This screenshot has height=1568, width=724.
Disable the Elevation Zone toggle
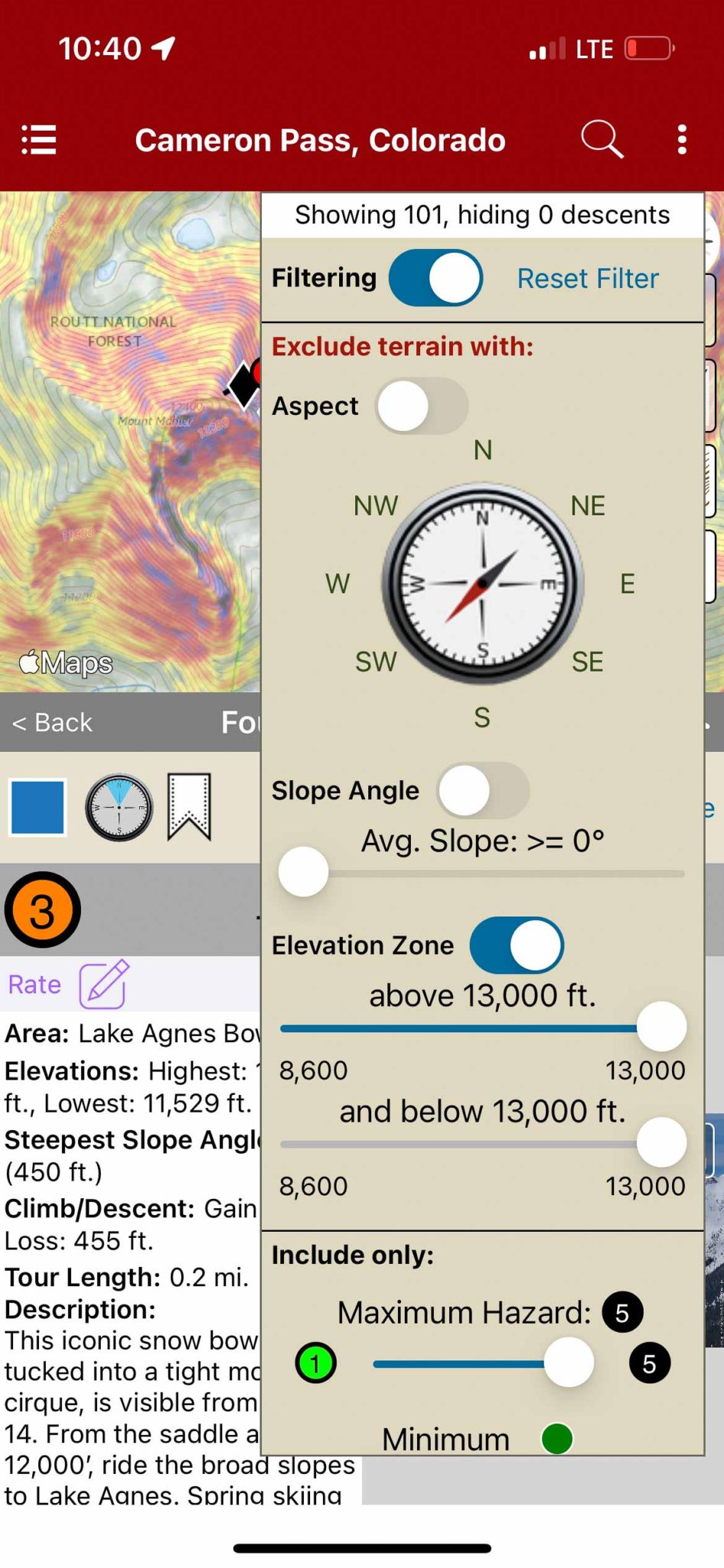[x=517, y=945]
